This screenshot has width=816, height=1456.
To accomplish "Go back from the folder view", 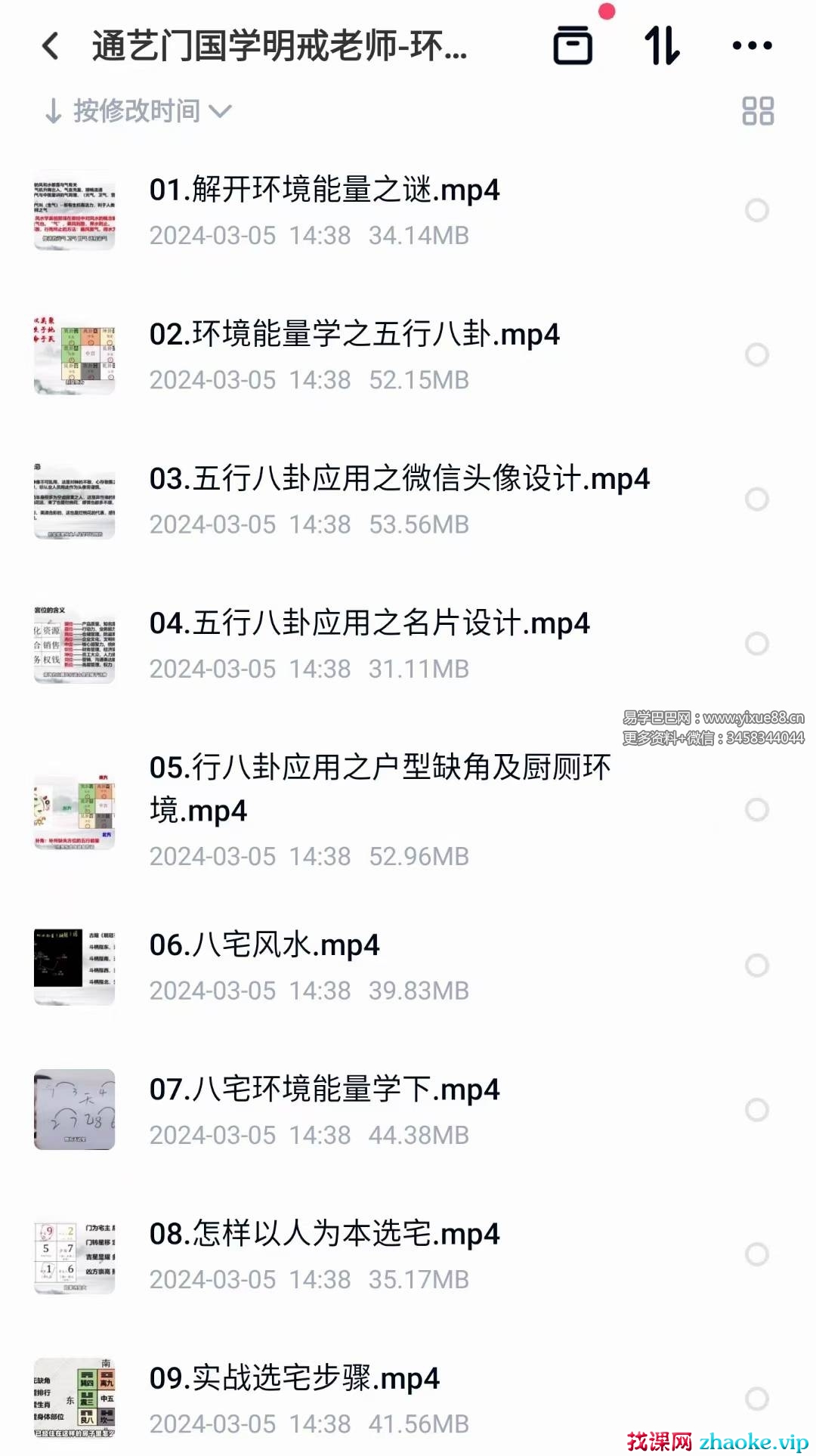I will click(x=50, y=46).
